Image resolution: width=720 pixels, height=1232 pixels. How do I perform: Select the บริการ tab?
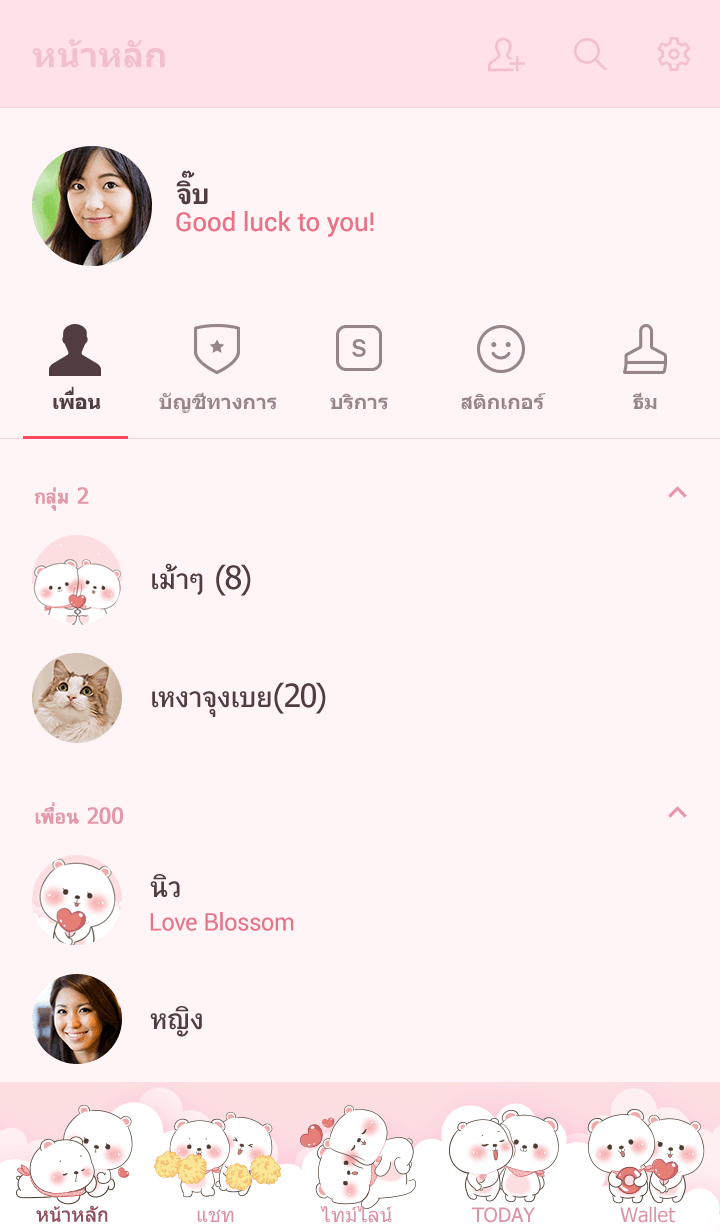[359, 372]
